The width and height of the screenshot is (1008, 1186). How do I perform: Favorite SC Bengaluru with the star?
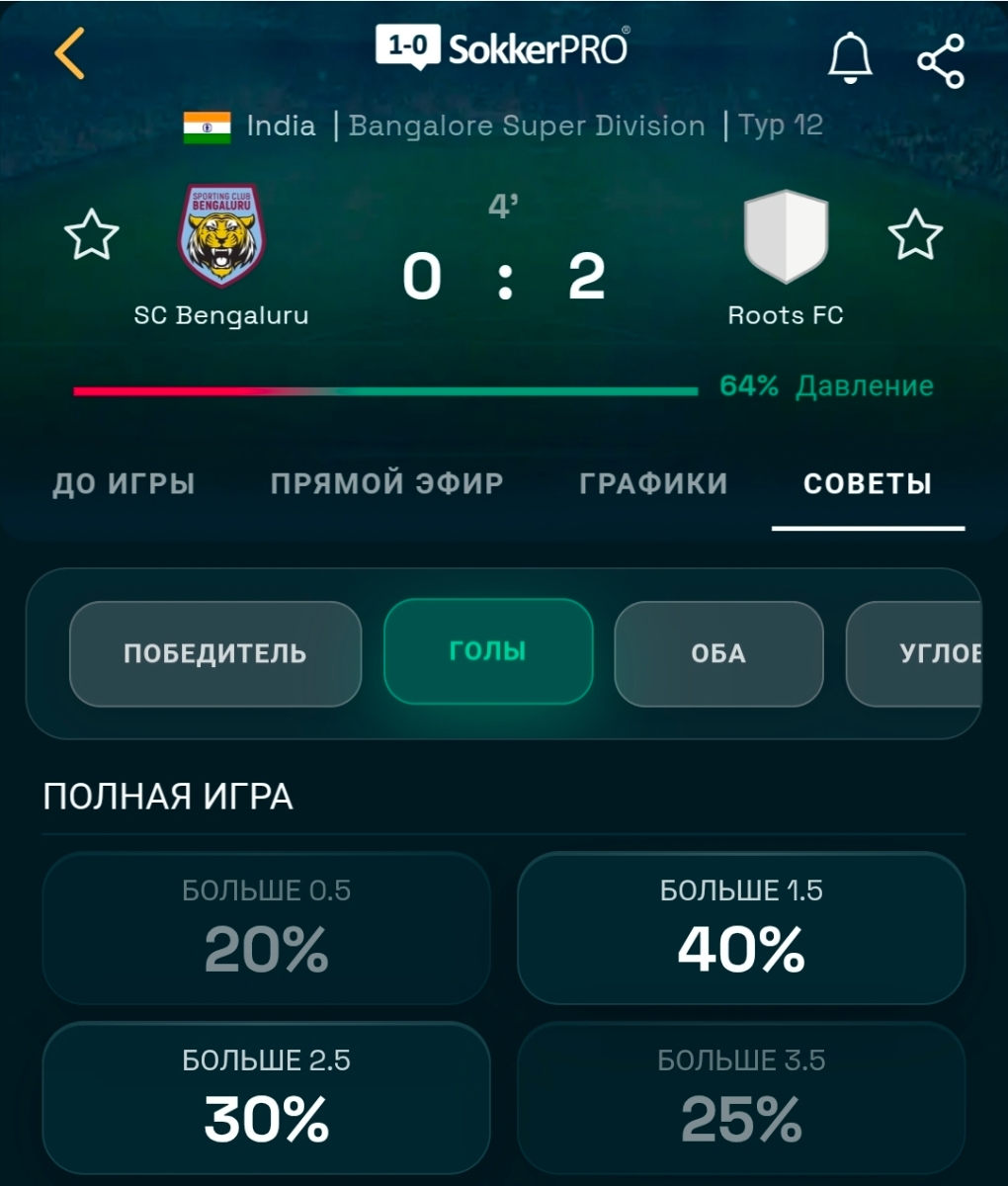pos(91,235)
